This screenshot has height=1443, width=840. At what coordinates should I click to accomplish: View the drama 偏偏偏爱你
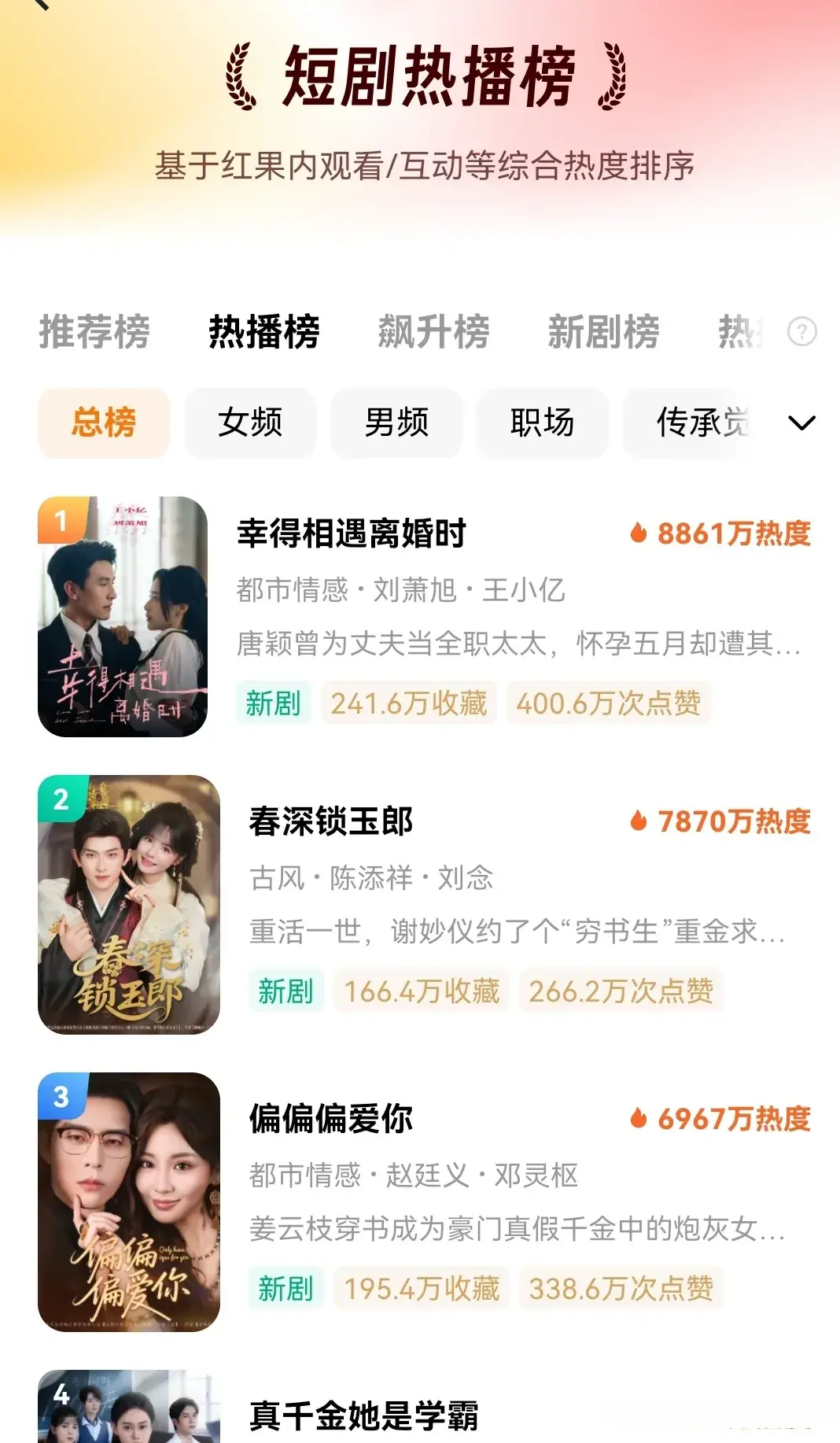coord(331,1118)
